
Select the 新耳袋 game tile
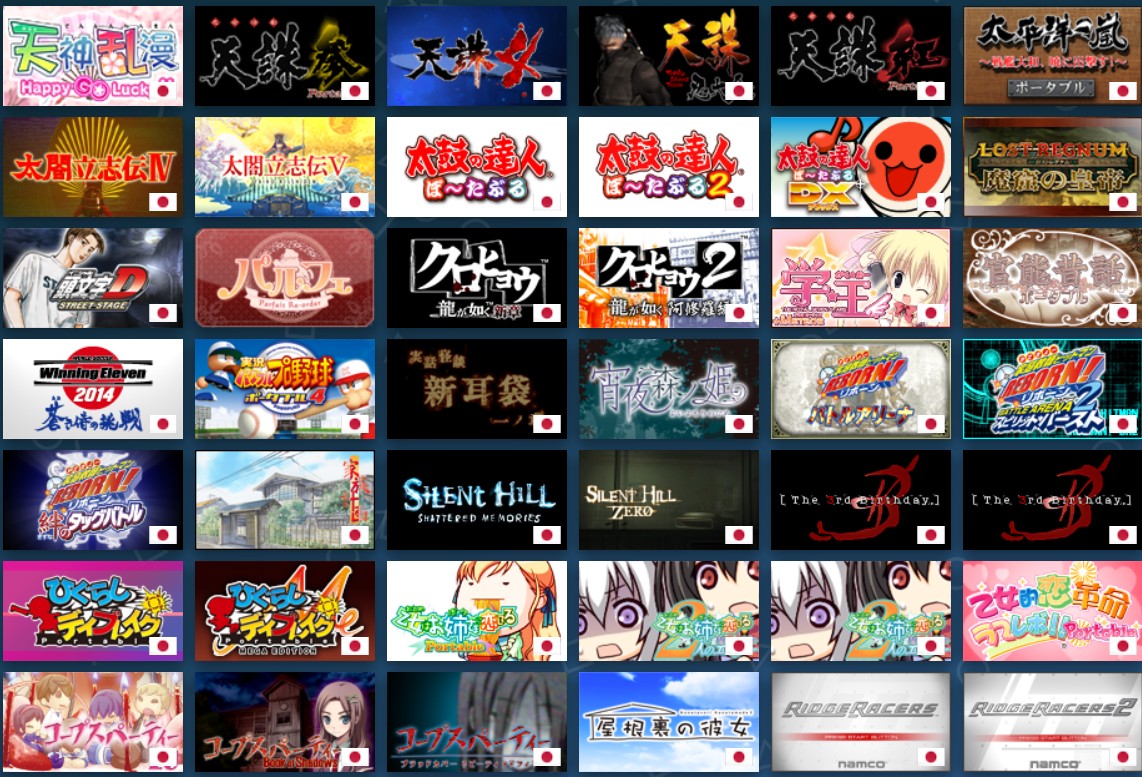pos(476,389)
